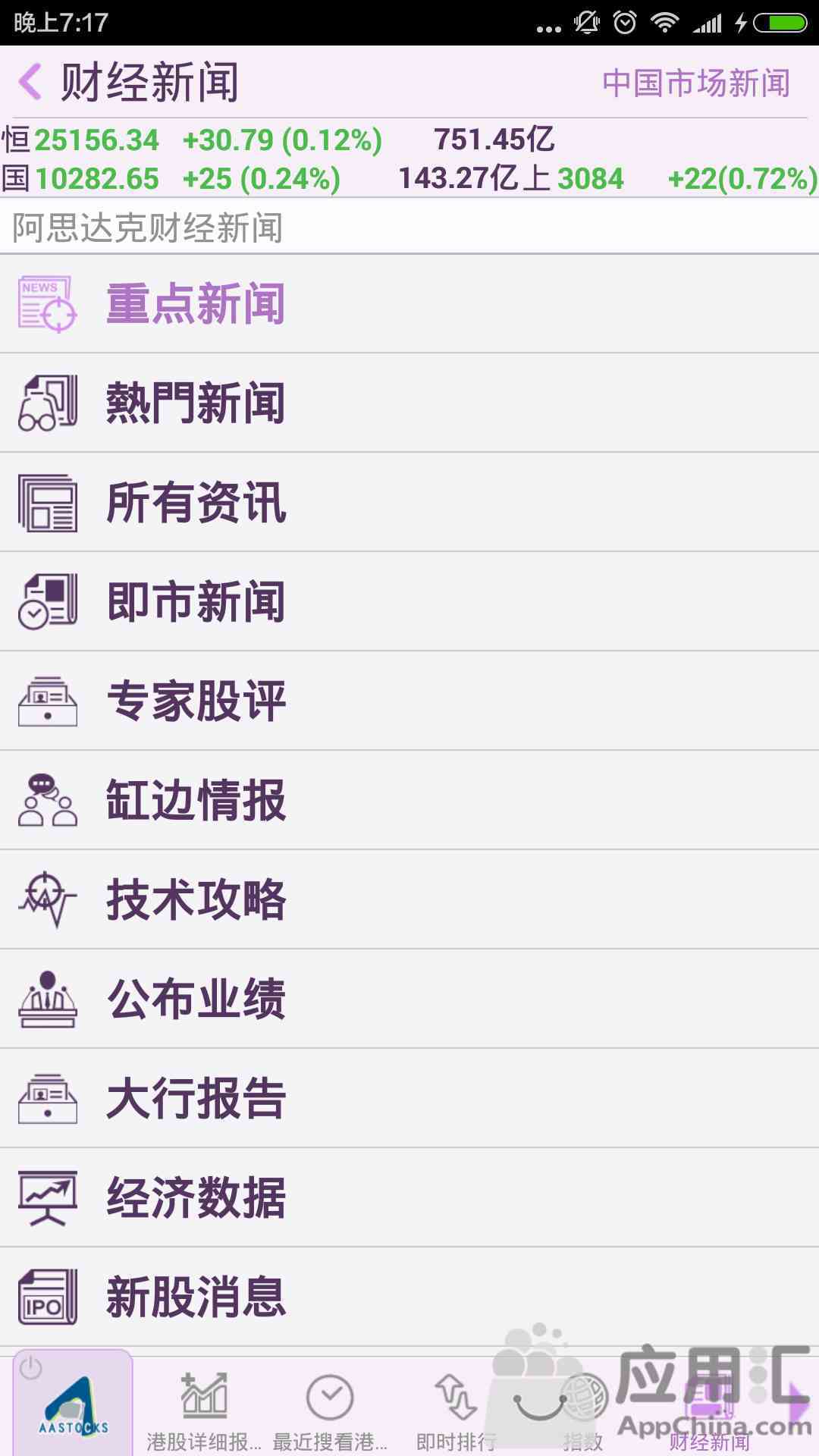The height and width of the screenshot is (1456, 819).
Task: Open 缸边情报
Action: (409, 801)
